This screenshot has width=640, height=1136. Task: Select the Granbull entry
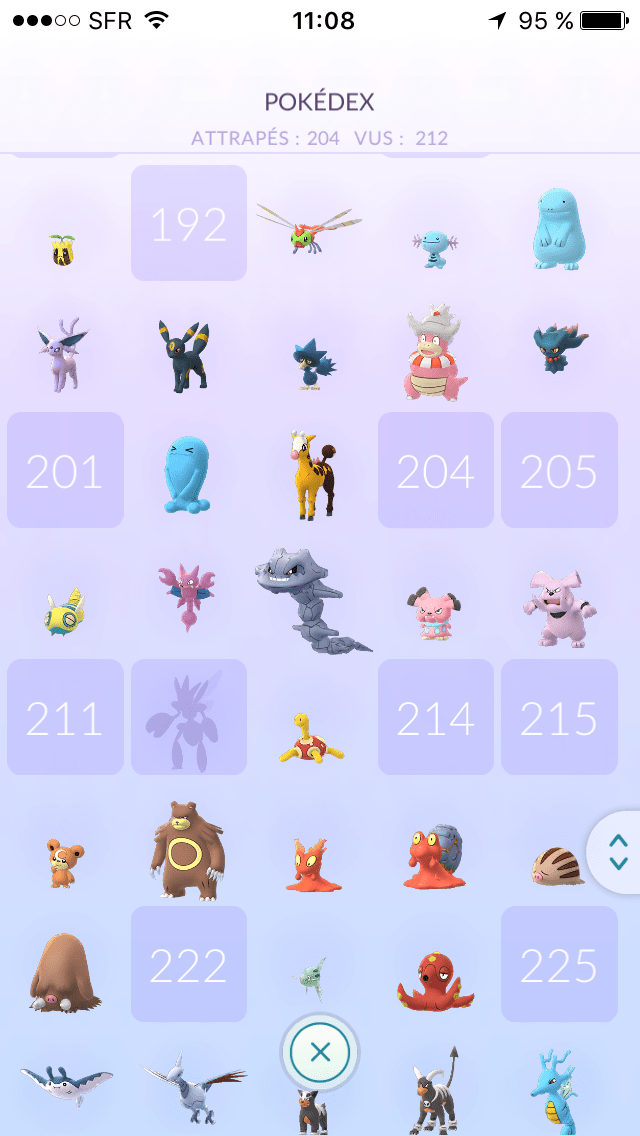tap(558, 606)
